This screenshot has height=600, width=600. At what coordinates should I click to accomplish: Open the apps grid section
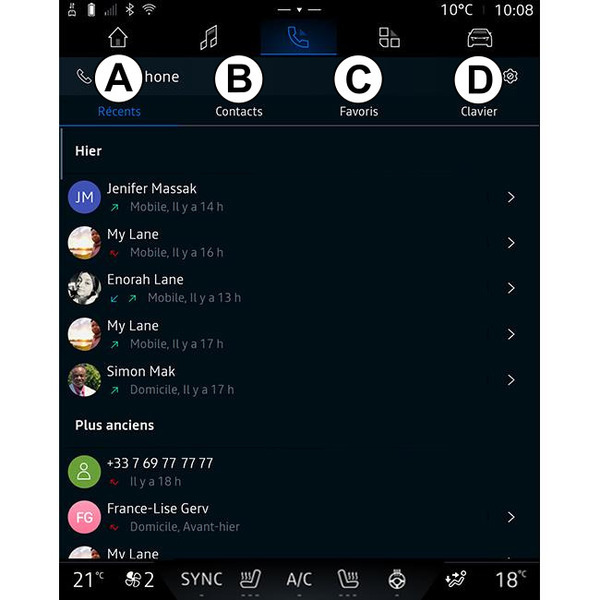(x=389, y=38)
